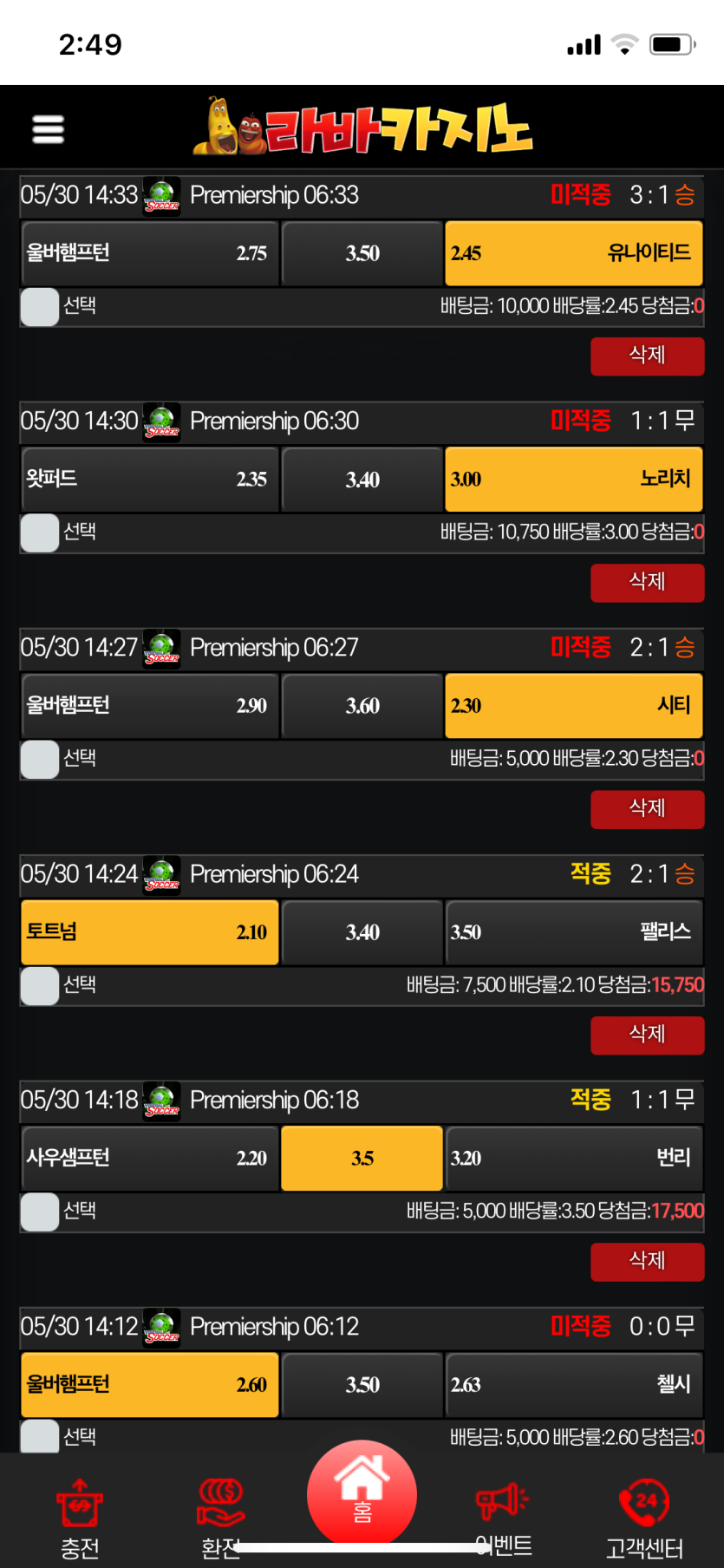
Task: Check 선택 for the 14:30 bet
Action: click(40, 533)
